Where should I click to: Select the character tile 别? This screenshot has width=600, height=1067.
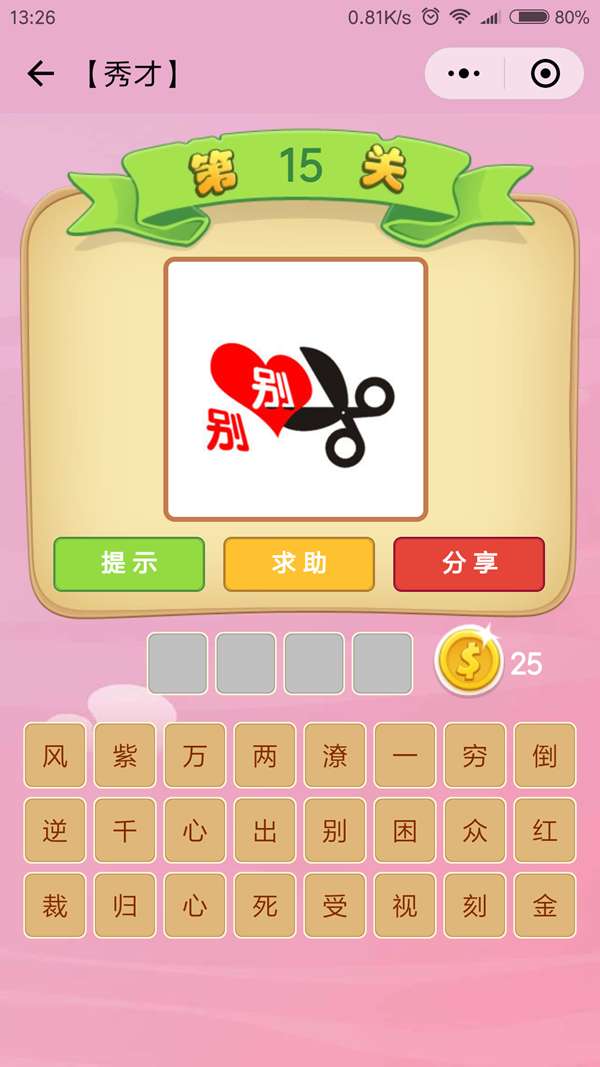pyautogui.click(x=335, y=830)
